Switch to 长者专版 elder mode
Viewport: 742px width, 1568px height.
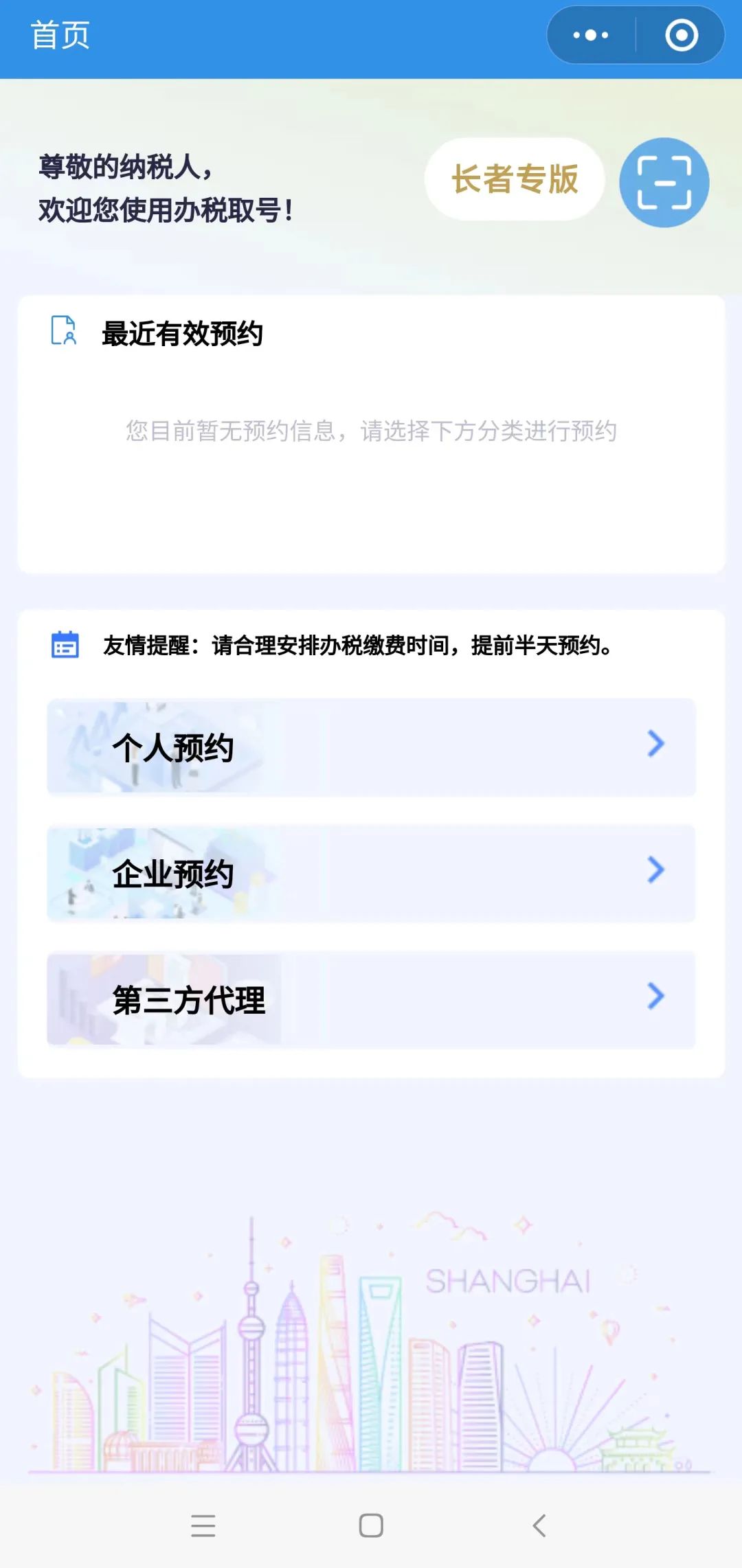click(514, 179)
